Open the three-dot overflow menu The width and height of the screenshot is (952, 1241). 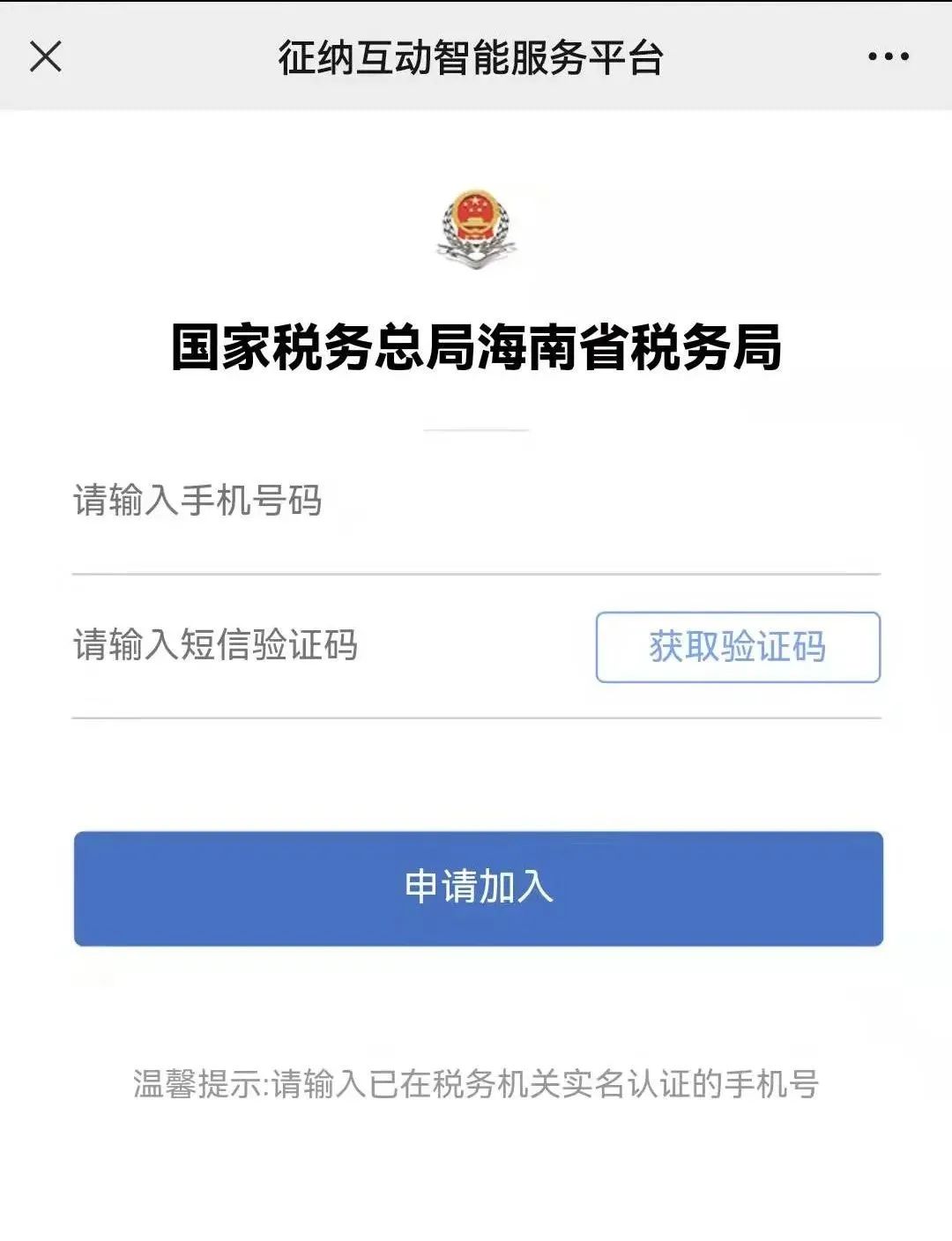[x=888, y=57]
